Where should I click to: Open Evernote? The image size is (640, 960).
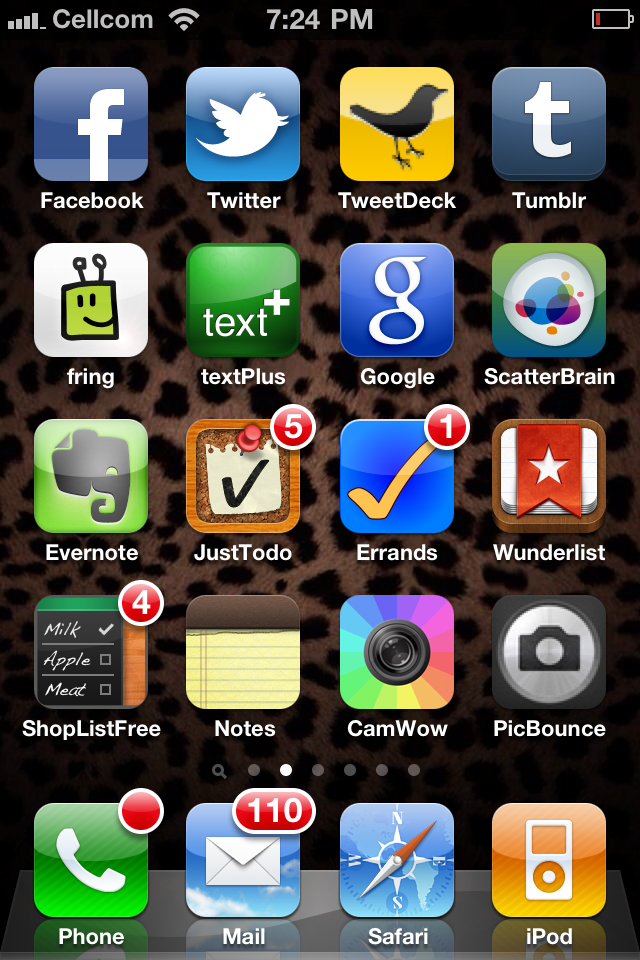tap(91, 476)
